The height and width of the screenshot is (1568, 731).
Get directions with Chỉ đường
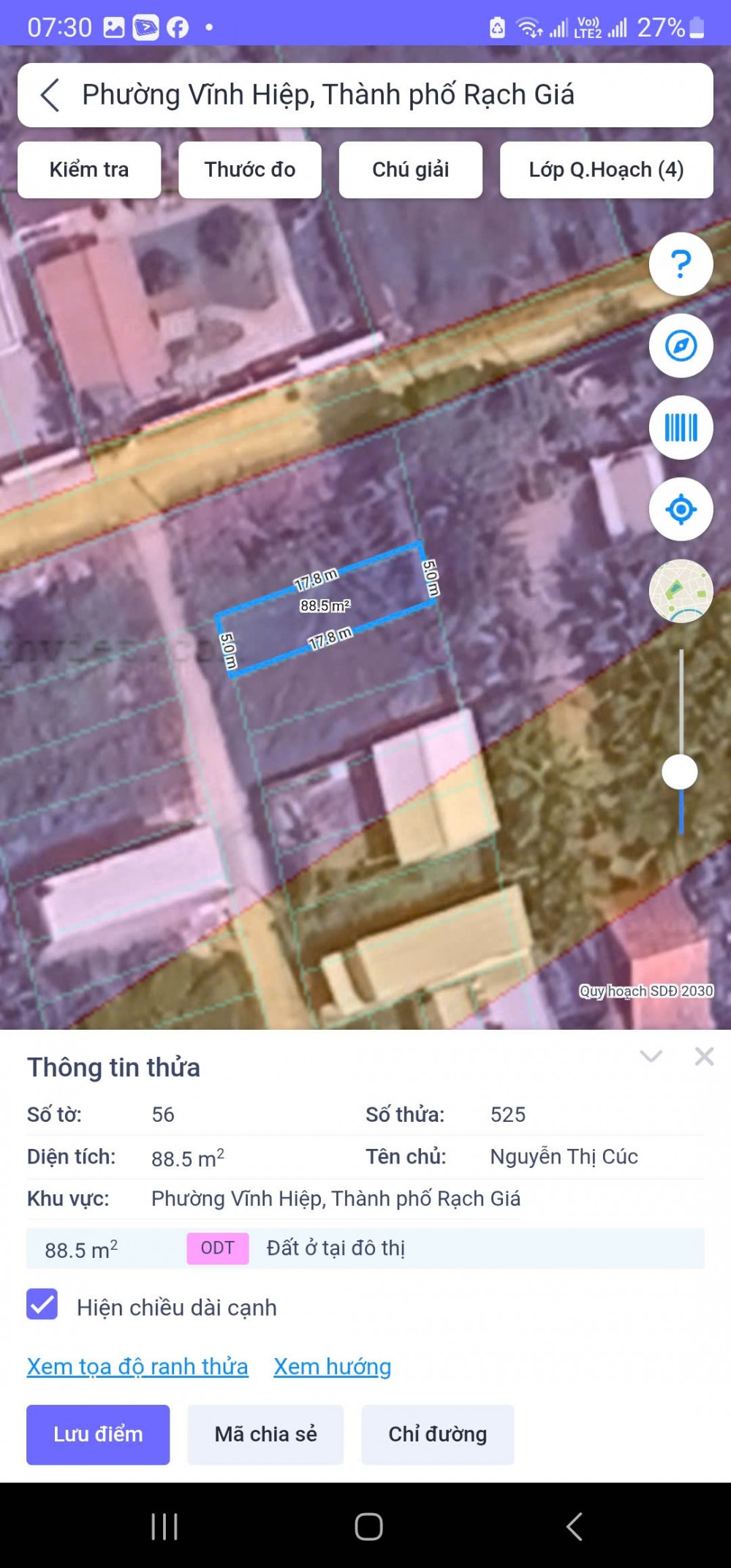coord(438,1435)
